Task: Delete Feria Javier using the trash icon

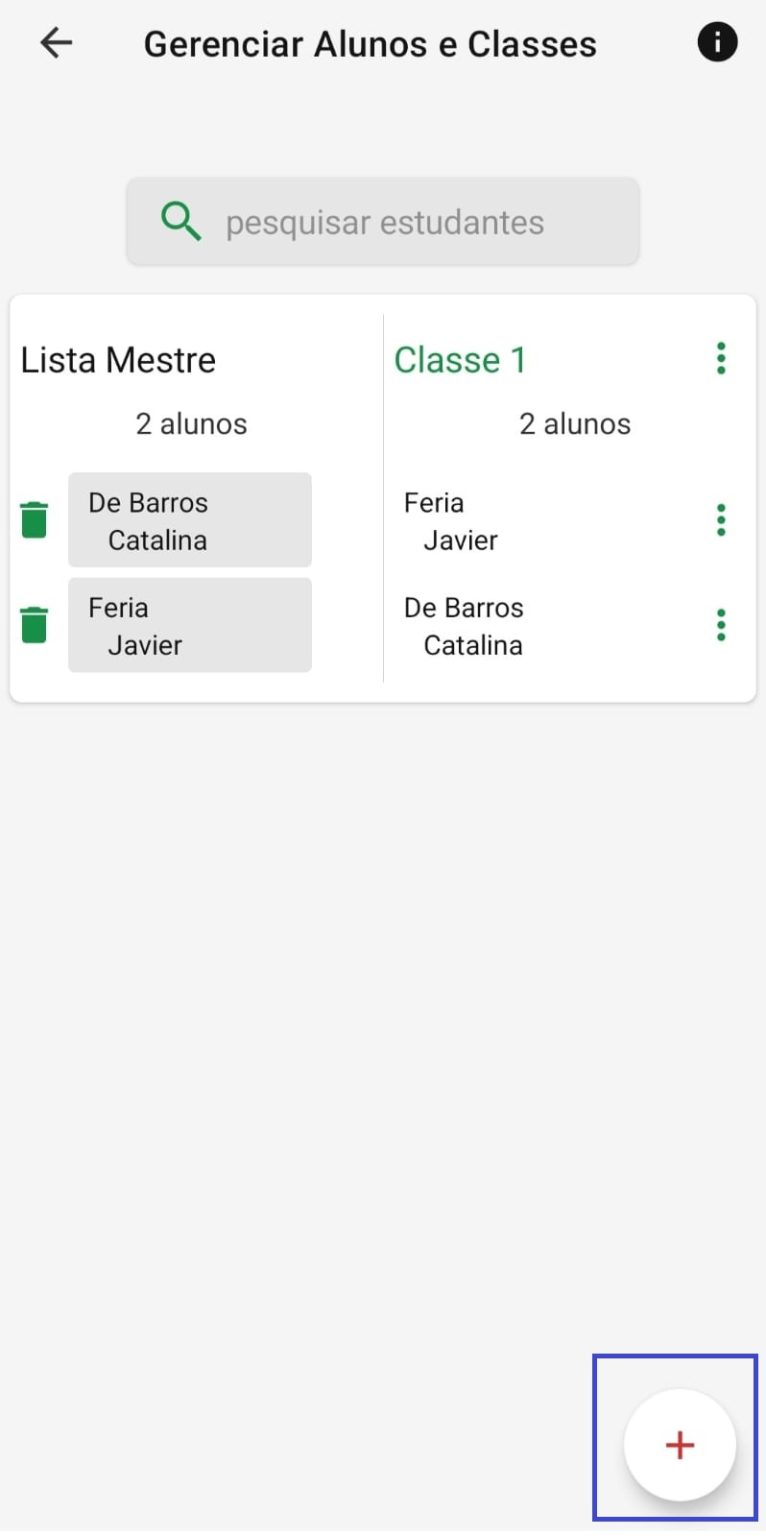Action: pos(33,625)
